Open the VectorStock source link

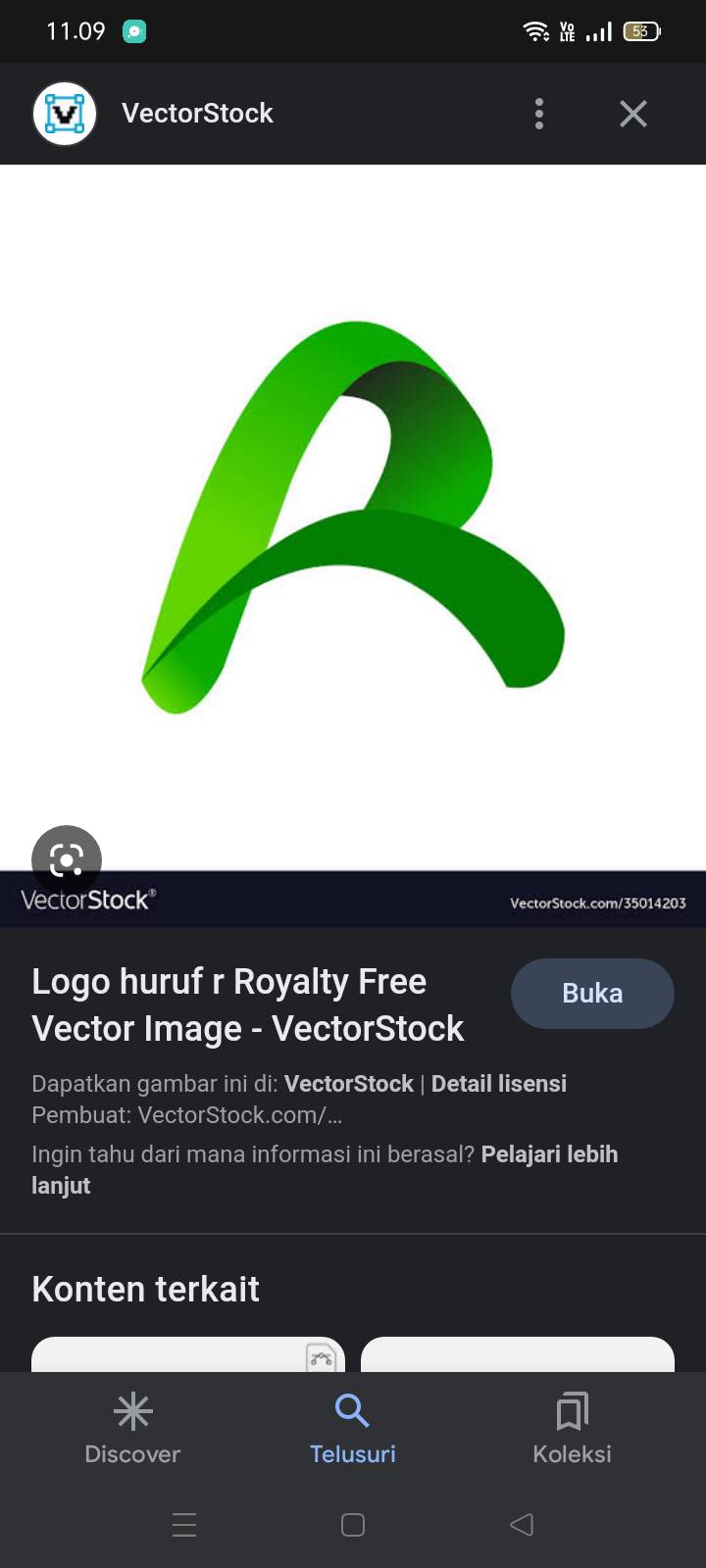tap(349, 1084)
